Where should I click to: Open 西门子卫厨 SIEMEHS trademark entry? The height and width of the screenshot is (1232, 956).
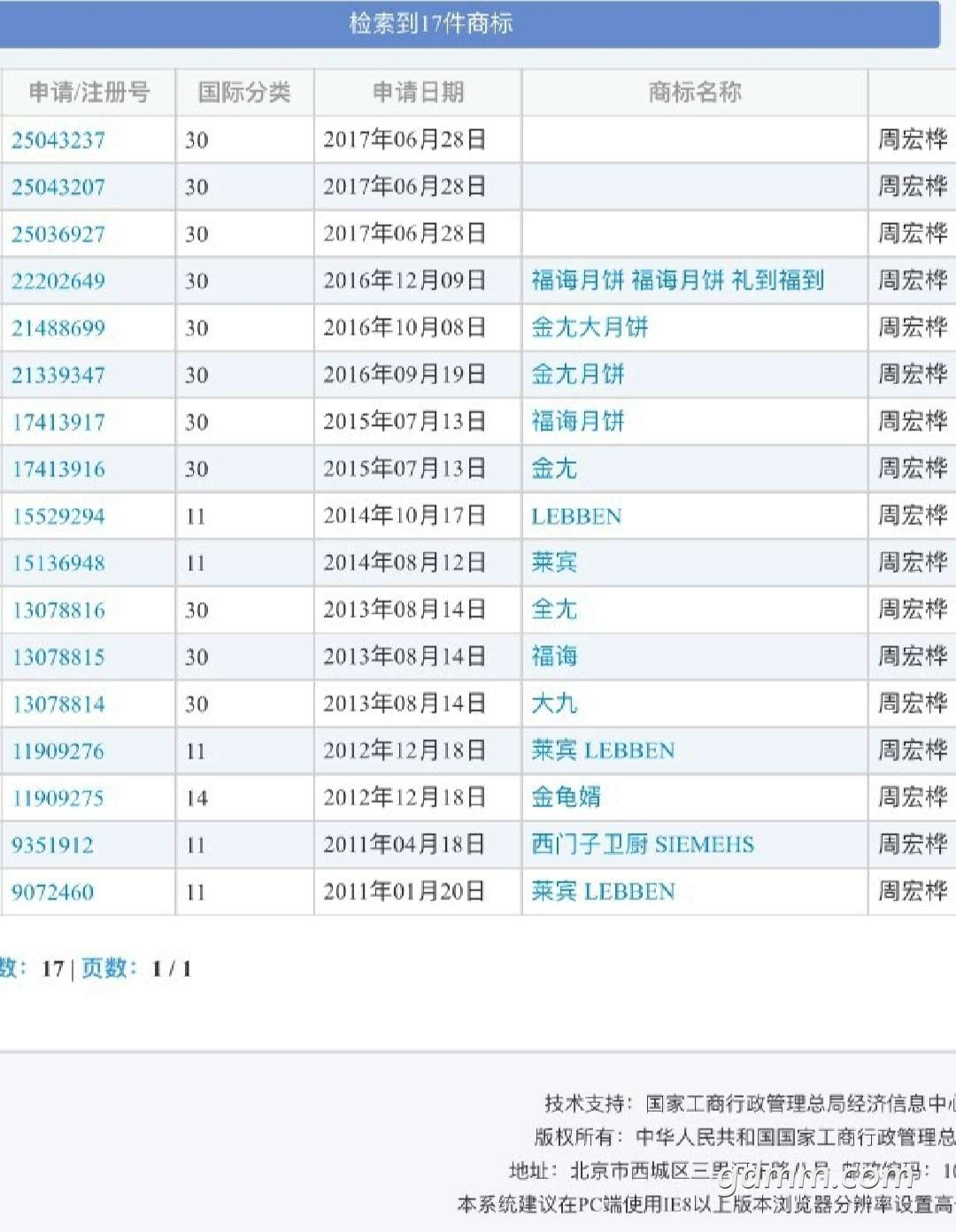643,844
